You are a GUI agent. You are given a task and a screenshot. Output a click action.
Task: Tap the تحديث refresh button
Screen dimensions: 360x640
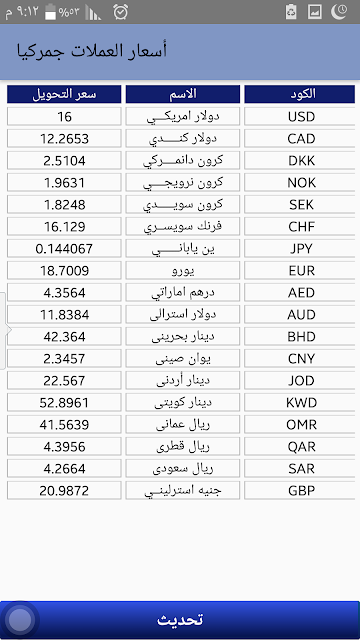click(180, 620)
